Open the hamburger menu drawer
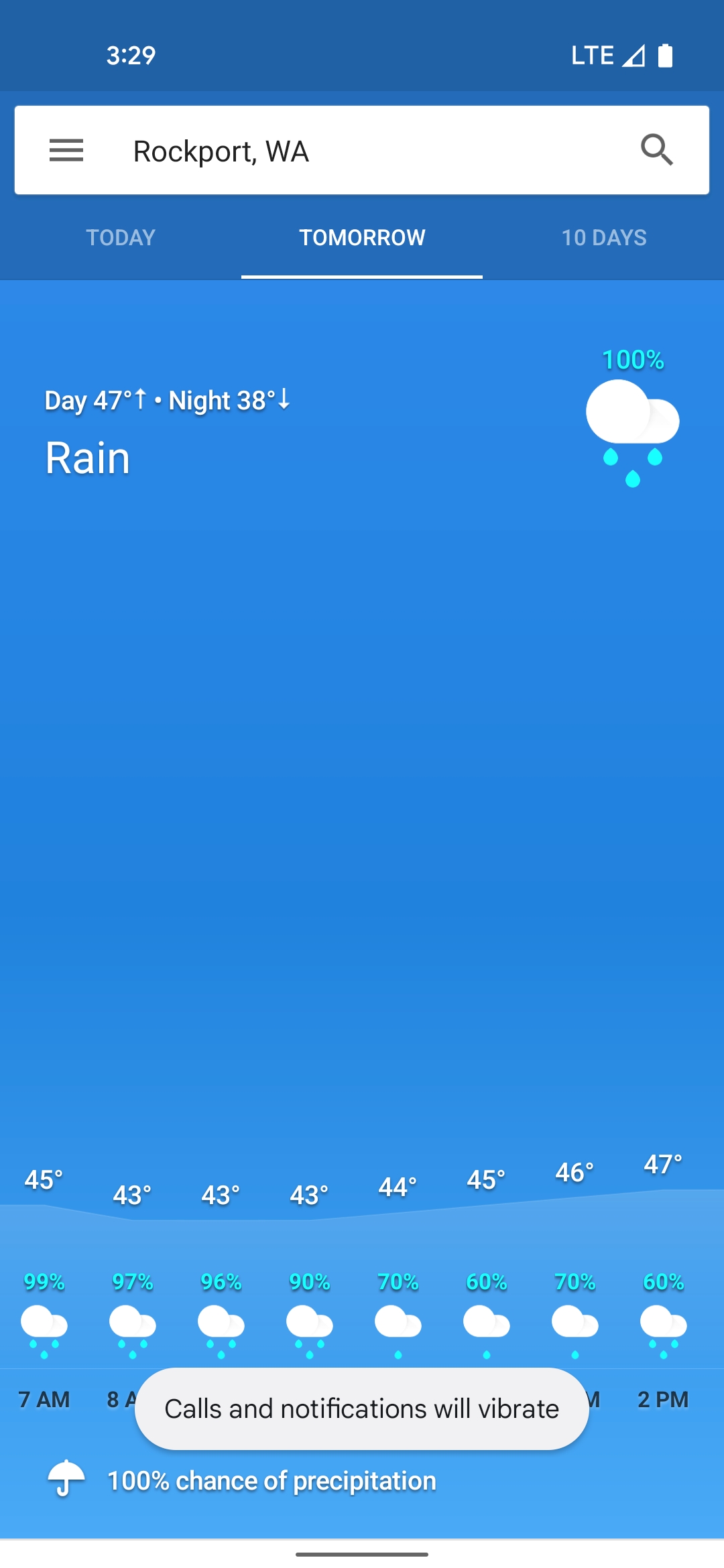 coord(66,150)
